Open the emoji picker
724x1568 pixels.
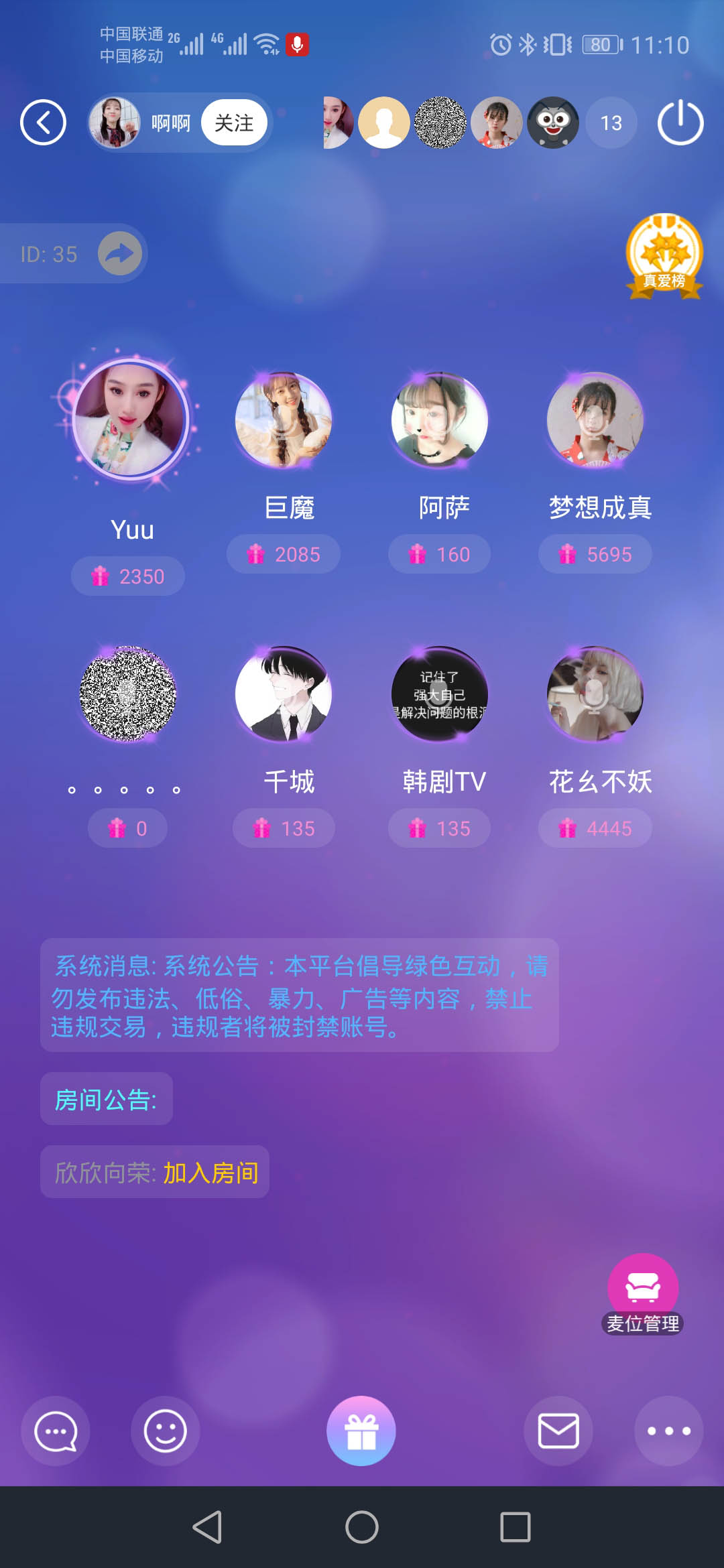[x=165, y=1431]
